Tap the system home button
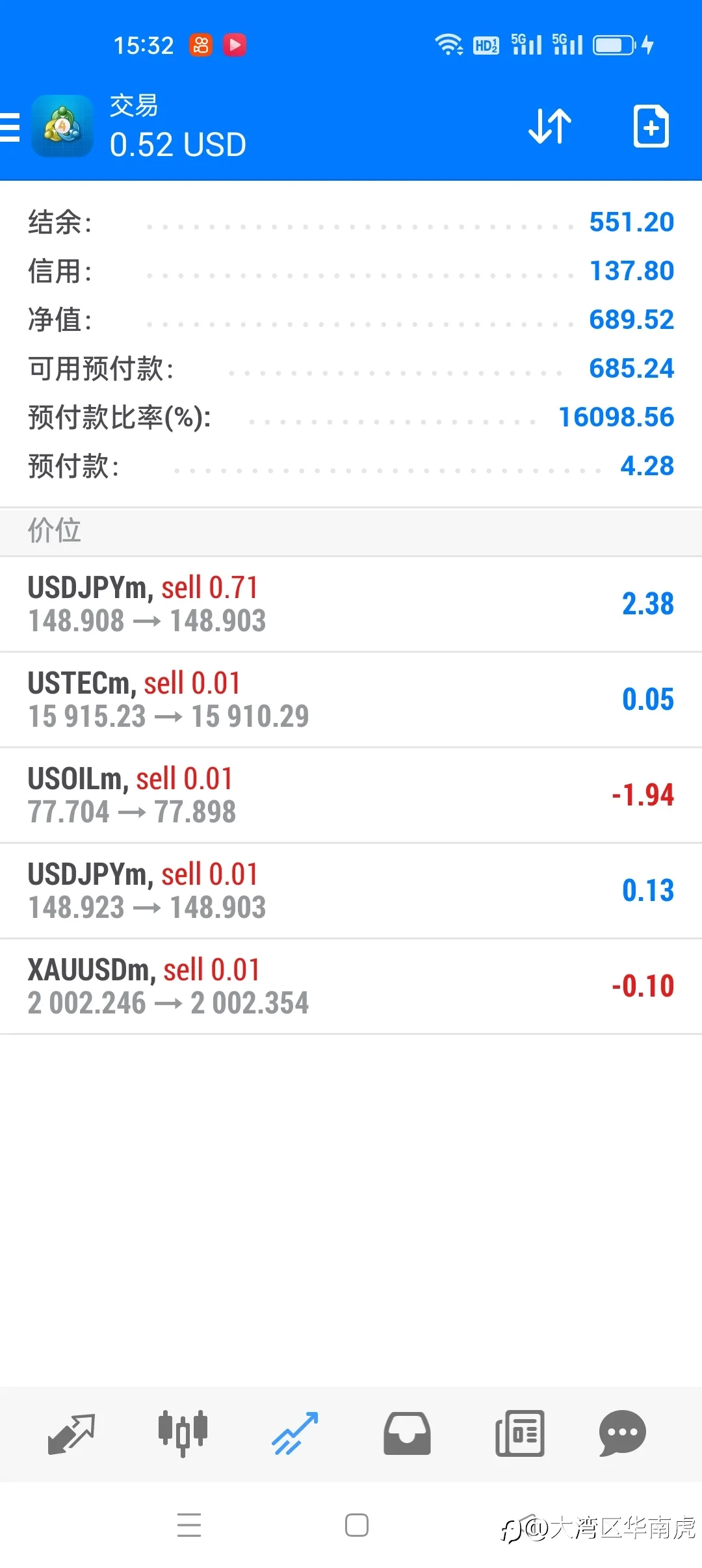702x1568 pixels. click(x=357, y=1525)
